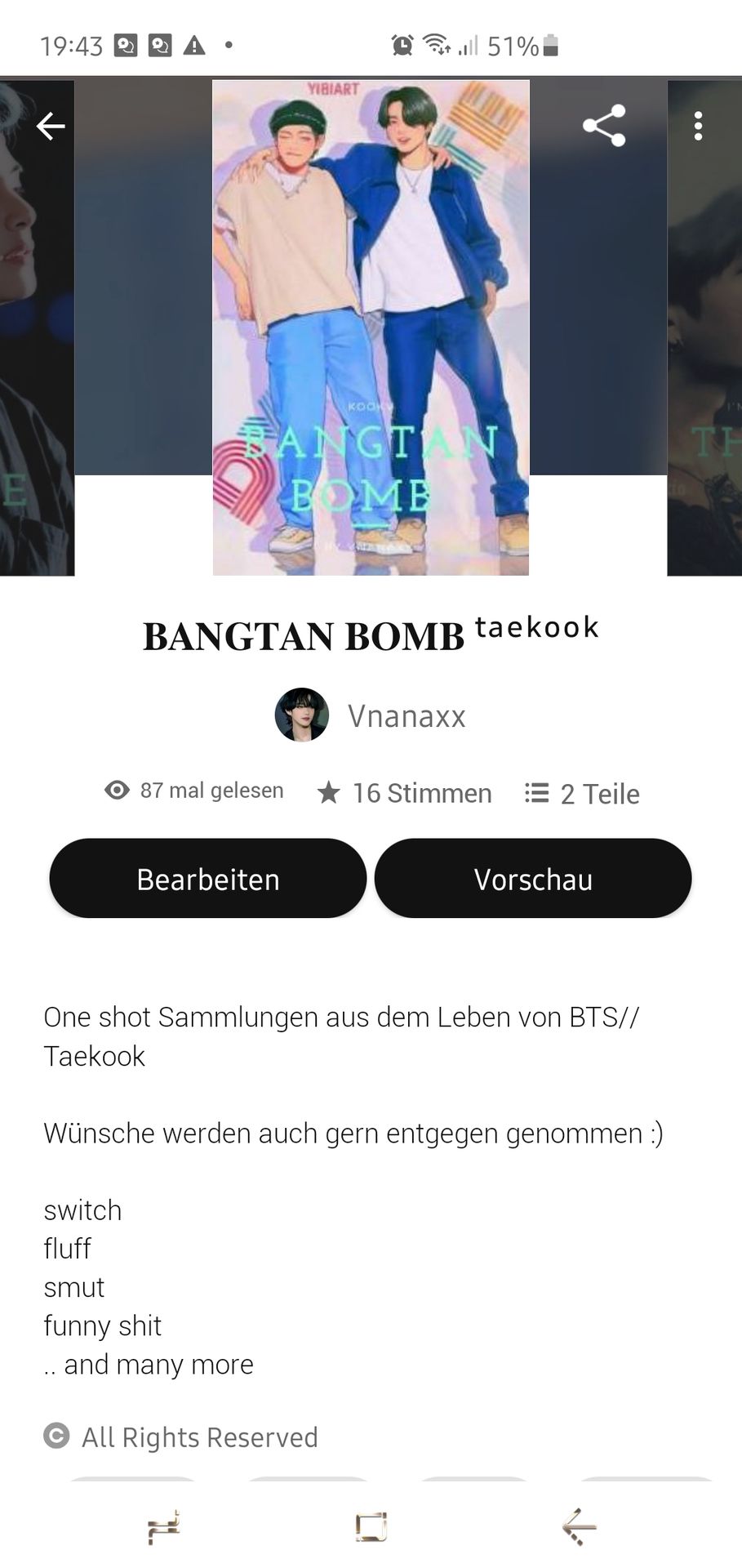Open the BANGTAN BOMB cover image
Viewport: 742px width, 1568px height.
coord(371,327)
